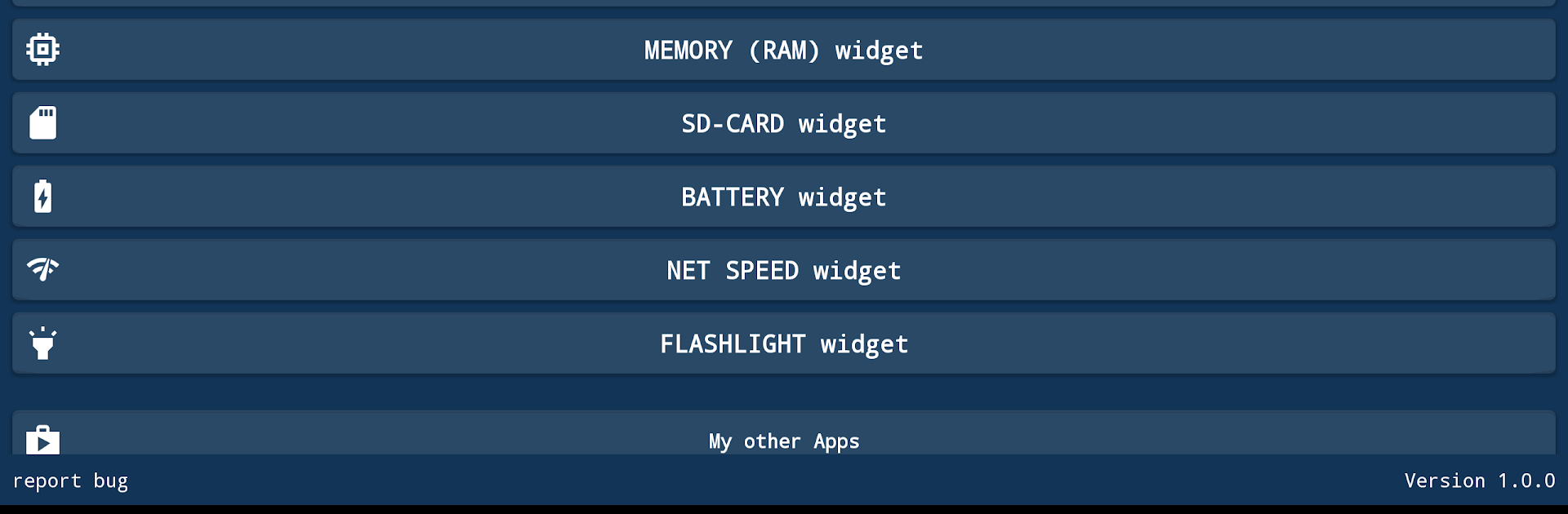The width and height of the screenshot is (1568, 514).
Task: Select the SD-CARD widget button
Action: pyautogui.click(x=783, y=123)
